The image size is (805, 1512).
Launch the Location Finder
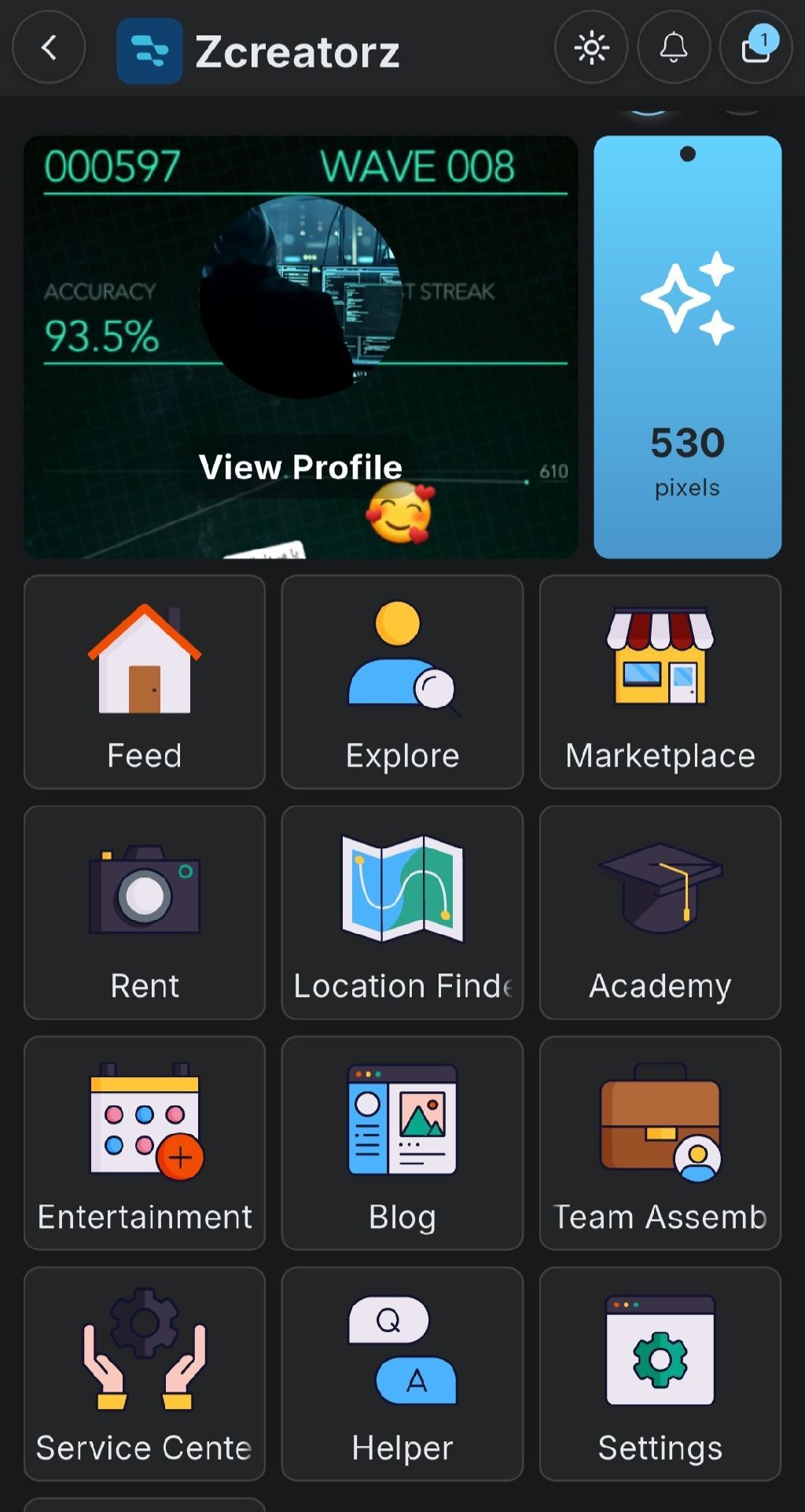pyautogui.click(x=402, y=912)
